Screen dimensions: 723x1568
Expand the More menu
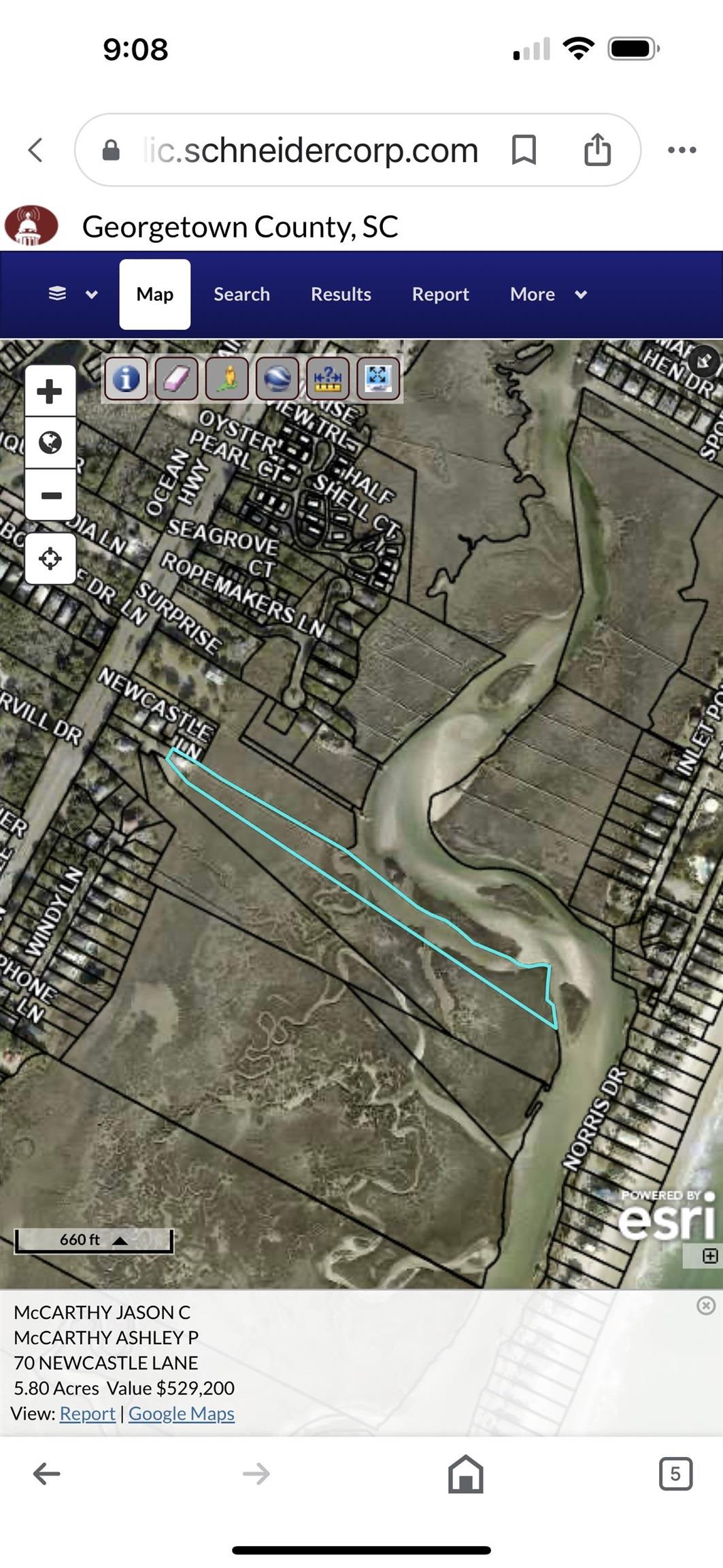coord(548,294)
